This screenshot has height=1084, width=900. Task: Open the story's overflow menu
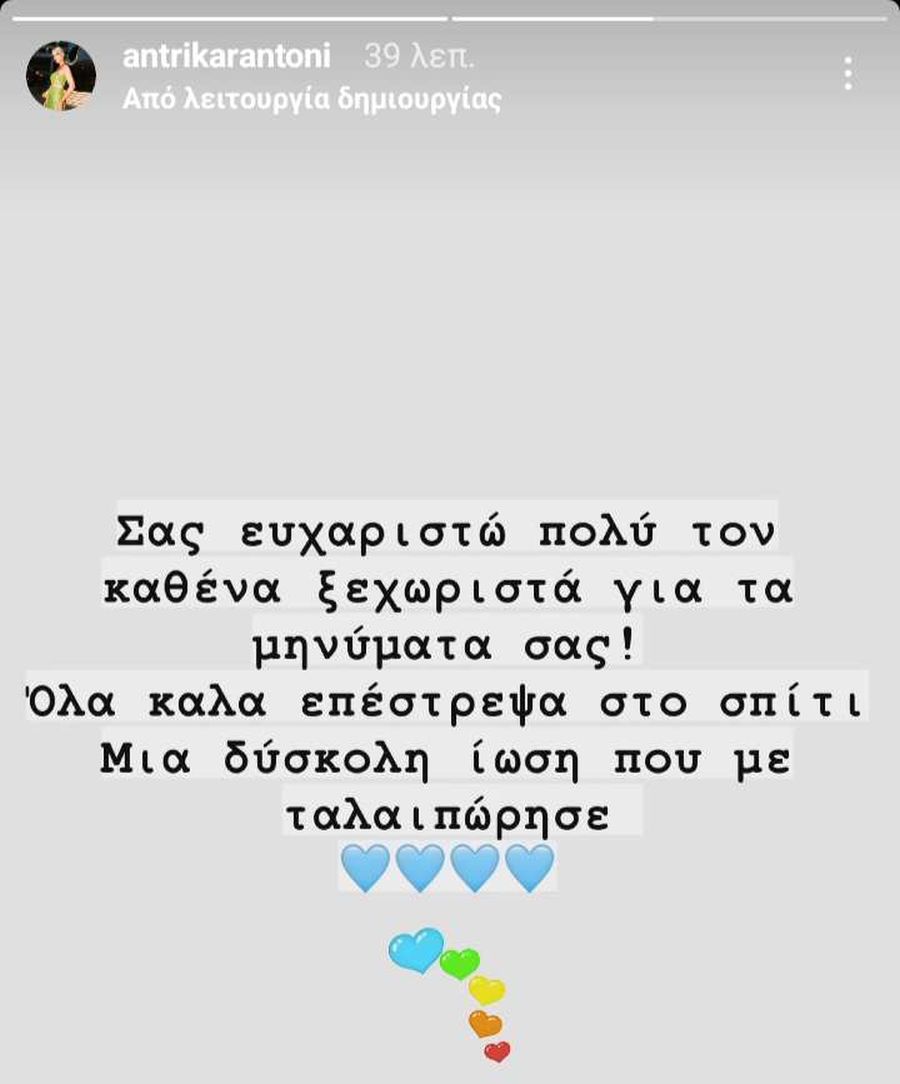(x=847, y=73)
